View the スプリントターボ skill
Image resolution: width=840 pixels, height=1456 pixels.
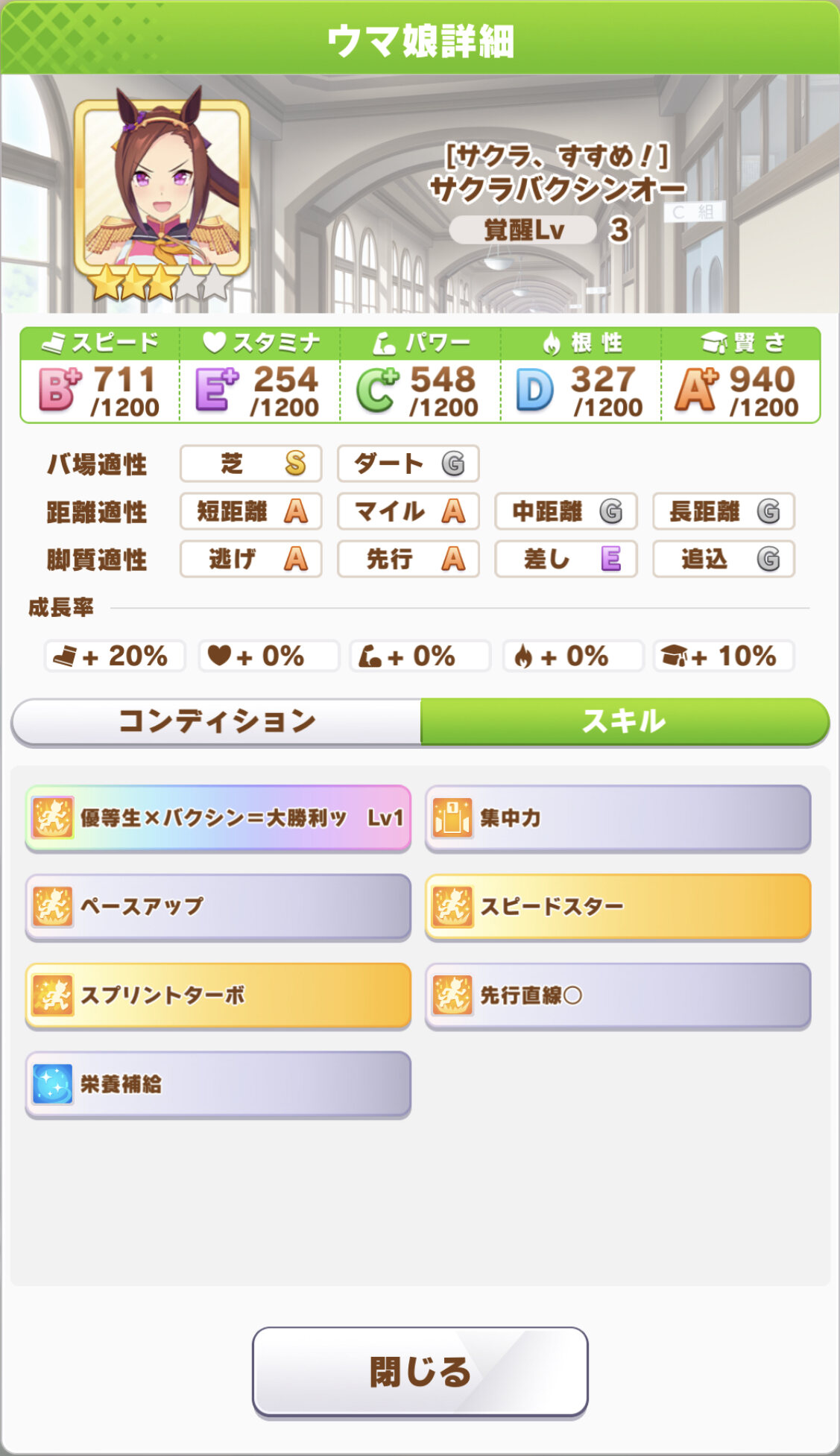[218, 996]
